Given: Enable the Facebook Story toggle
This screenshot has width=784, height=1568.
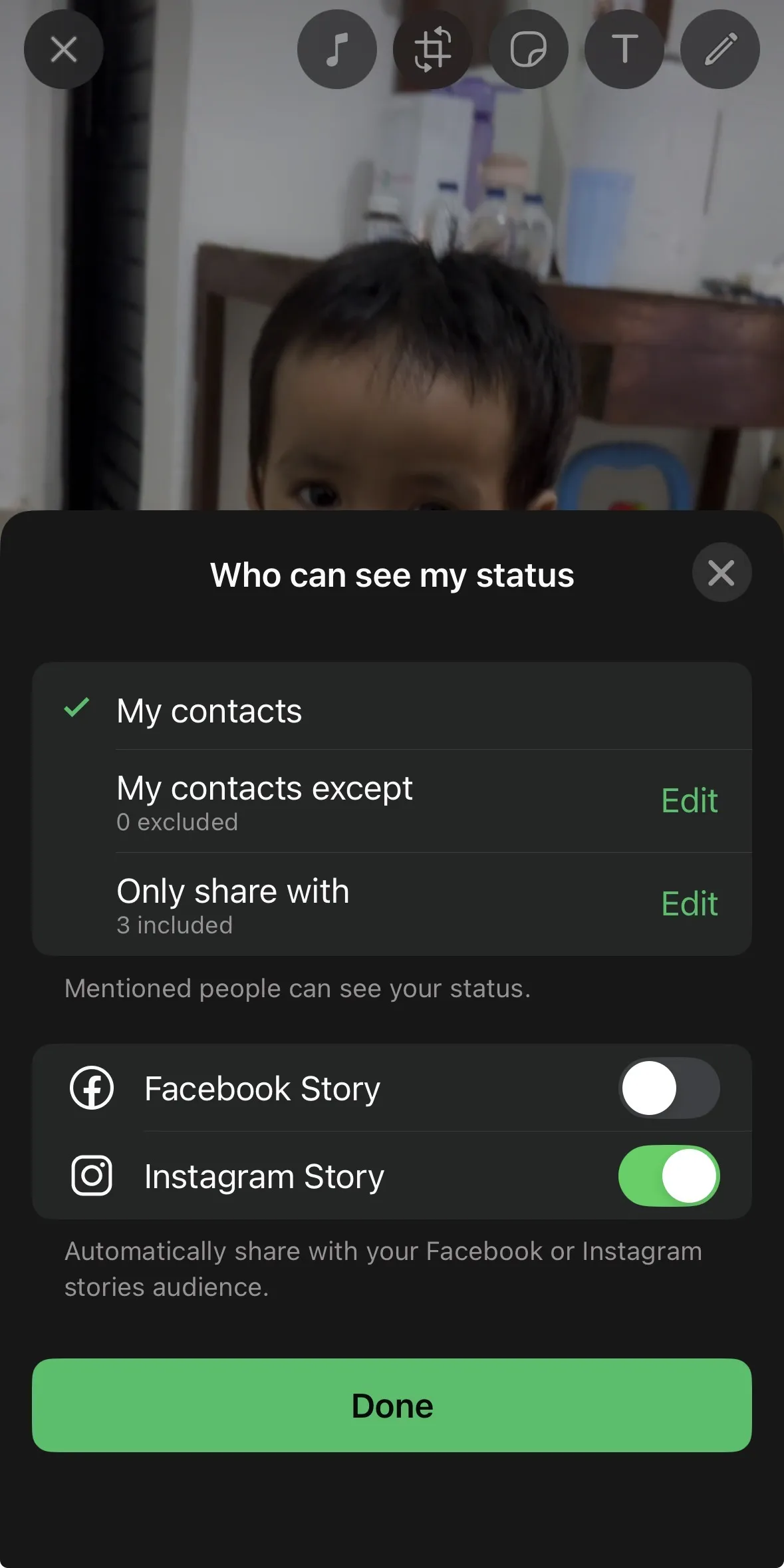Looking at the screenshot, I should [669, 1088].
